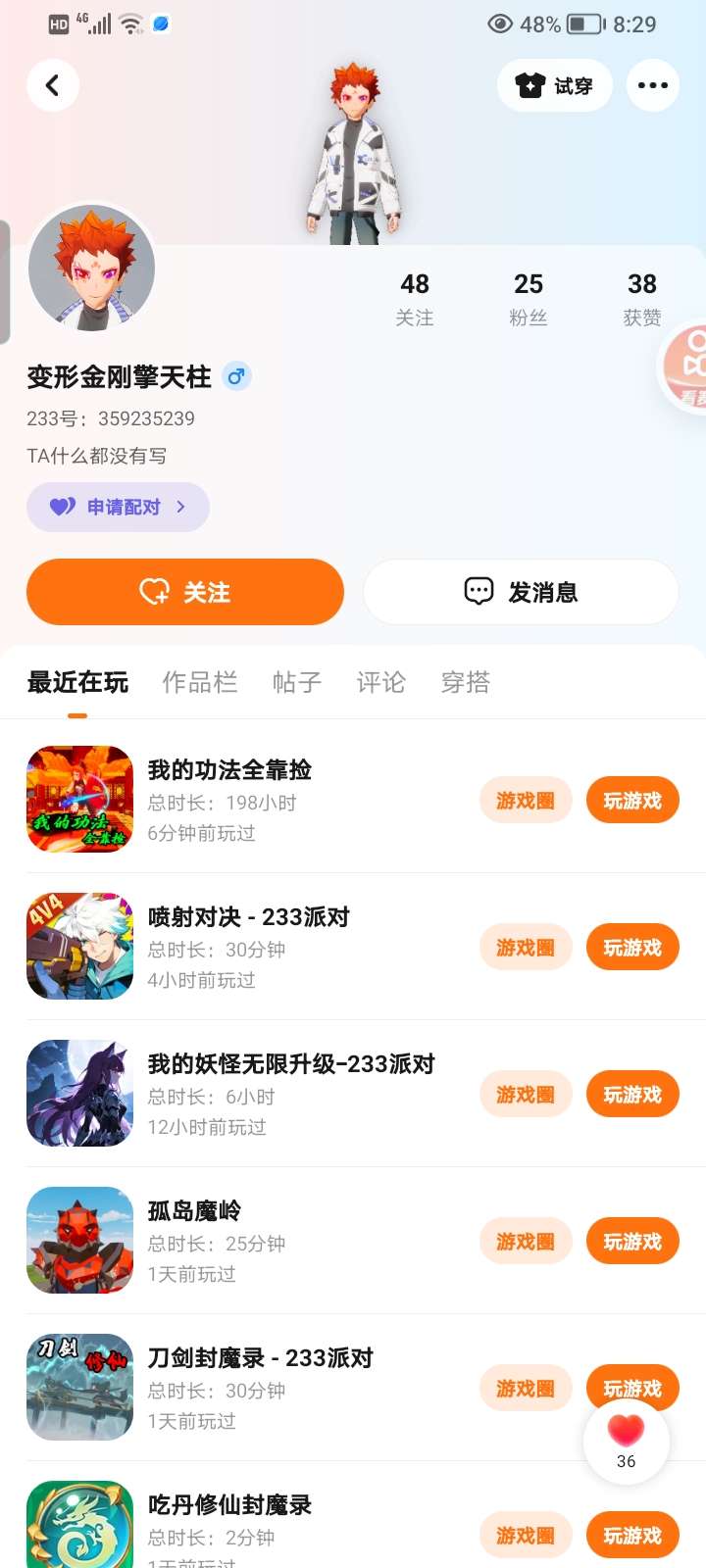This screenshot has height=1568, width=706.
Task: View the 25 粉丝 followers list
Action: coord(529,298)
